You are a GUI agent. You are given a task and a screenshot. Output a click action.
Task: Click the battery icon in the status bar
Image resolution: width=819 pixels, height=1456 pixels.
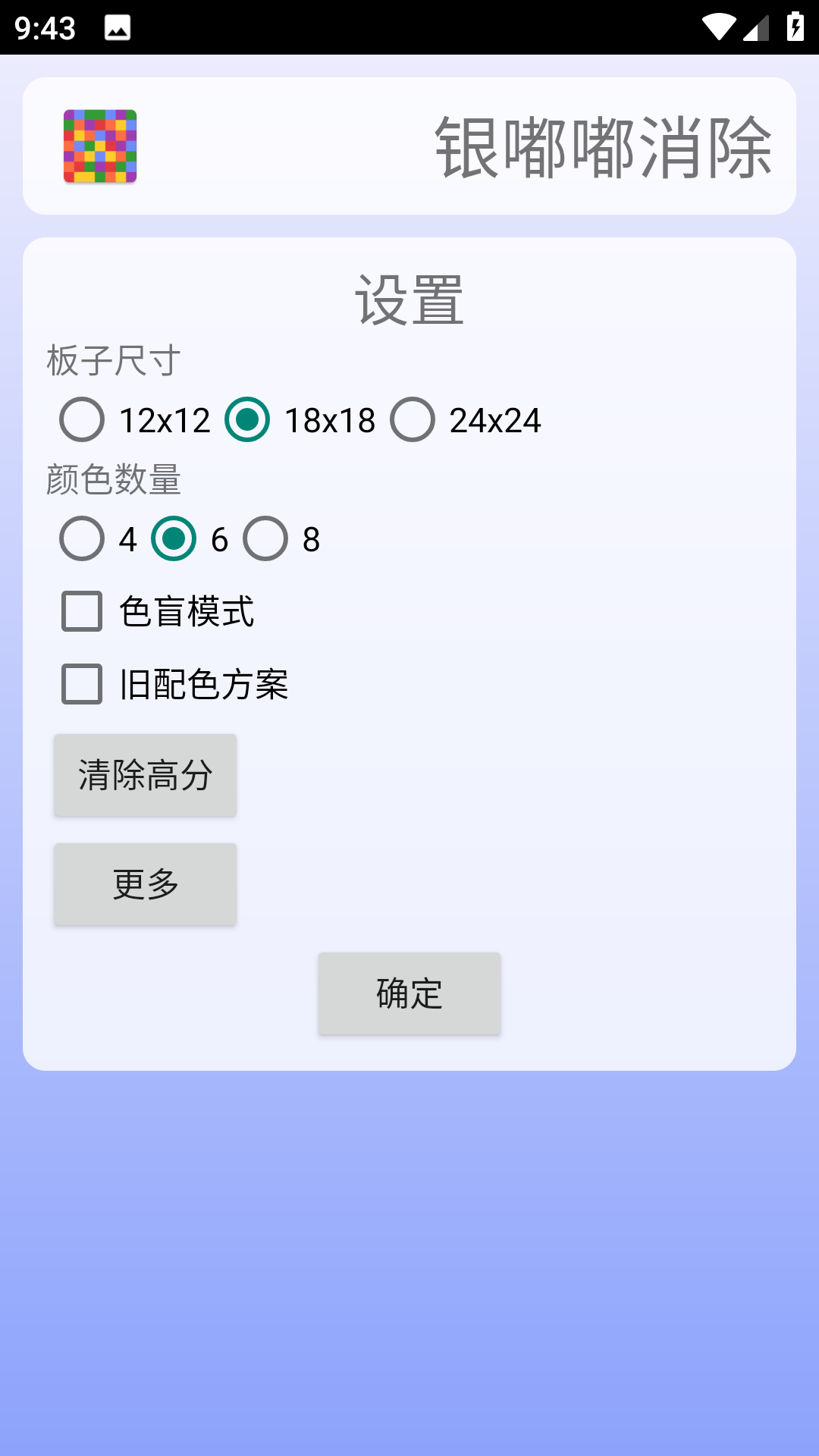point(794,27)
